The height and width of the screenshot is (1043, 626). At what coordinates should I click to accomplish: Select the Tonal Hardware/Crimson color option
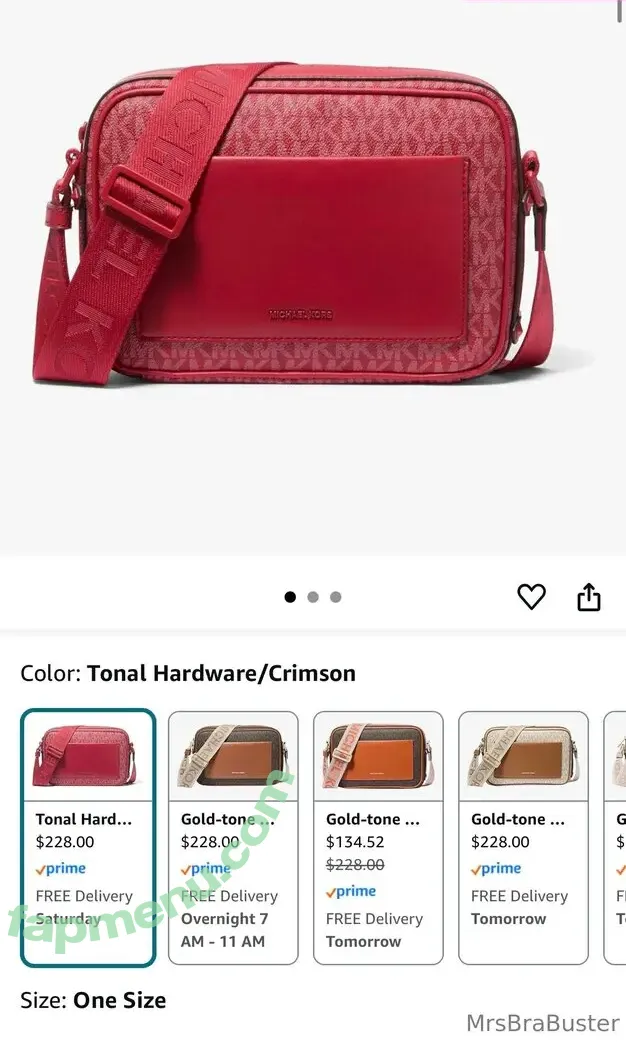[88, 838]
